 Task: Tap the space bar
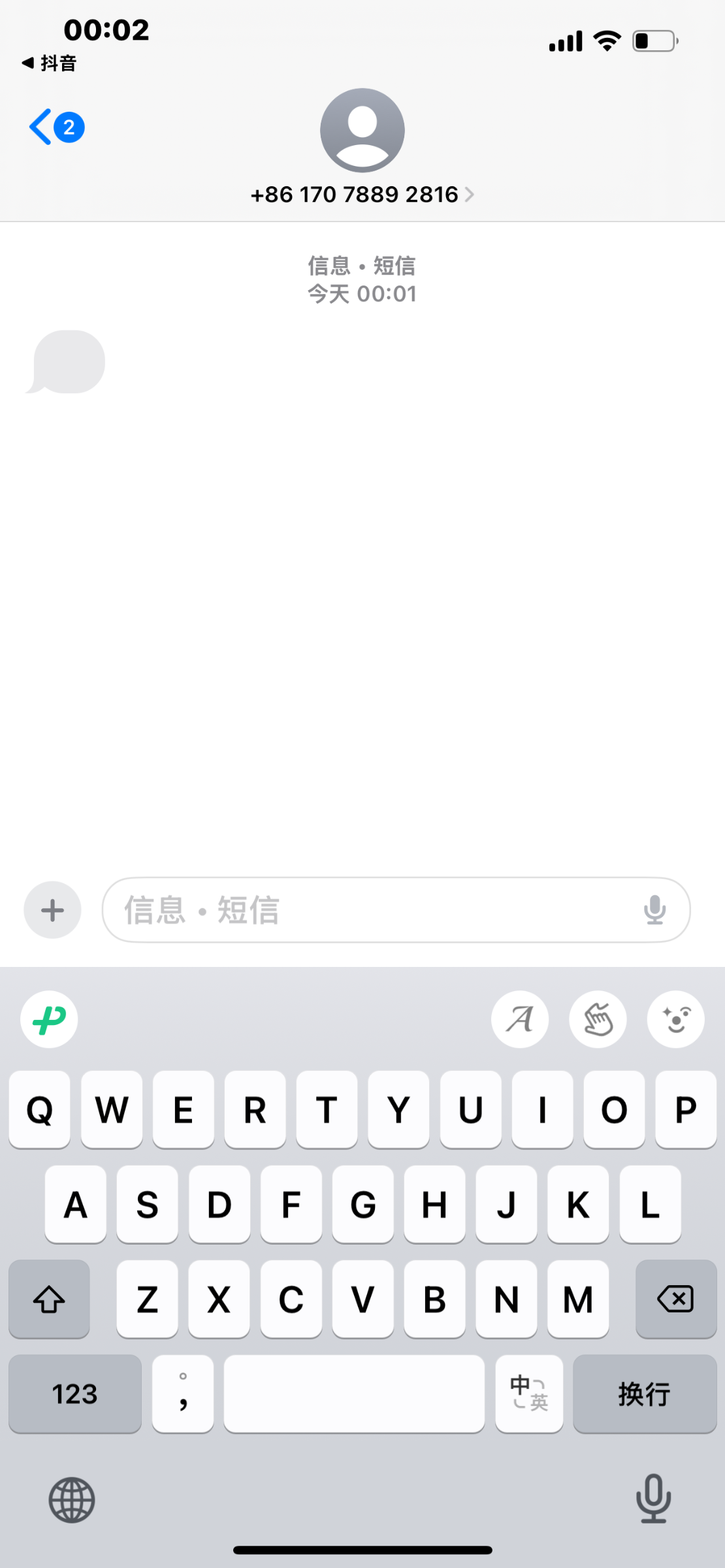point(354,1394)
